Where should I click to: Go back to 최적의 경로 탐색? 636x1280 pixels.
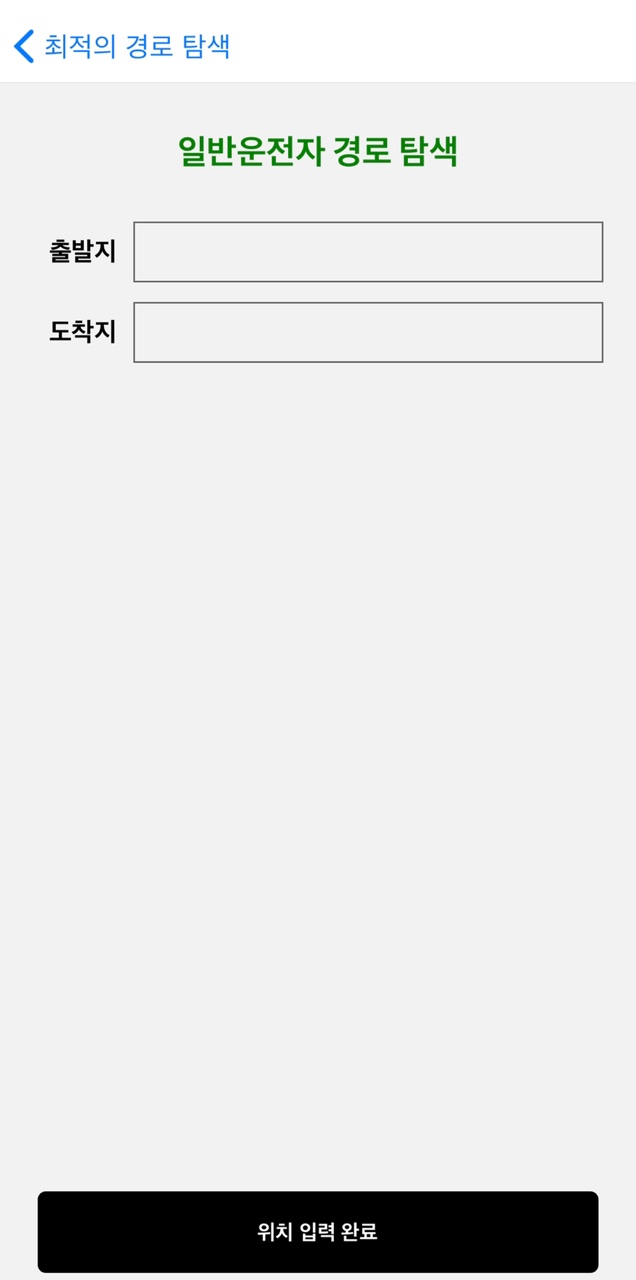pyautogui.click(x=122, y=46)
